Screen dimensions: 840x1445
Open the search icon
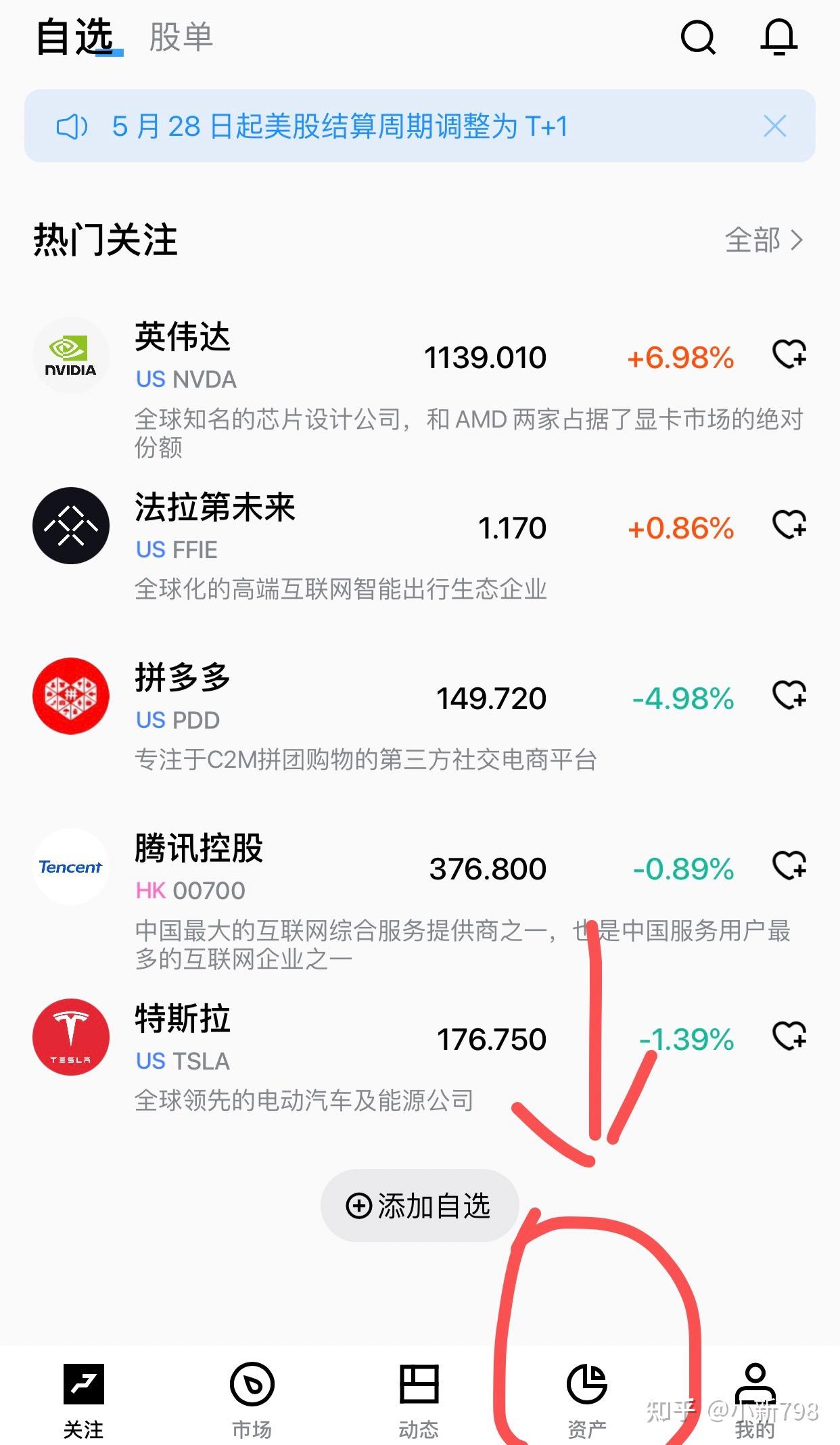pyautogui.click(x=698, y=37)
